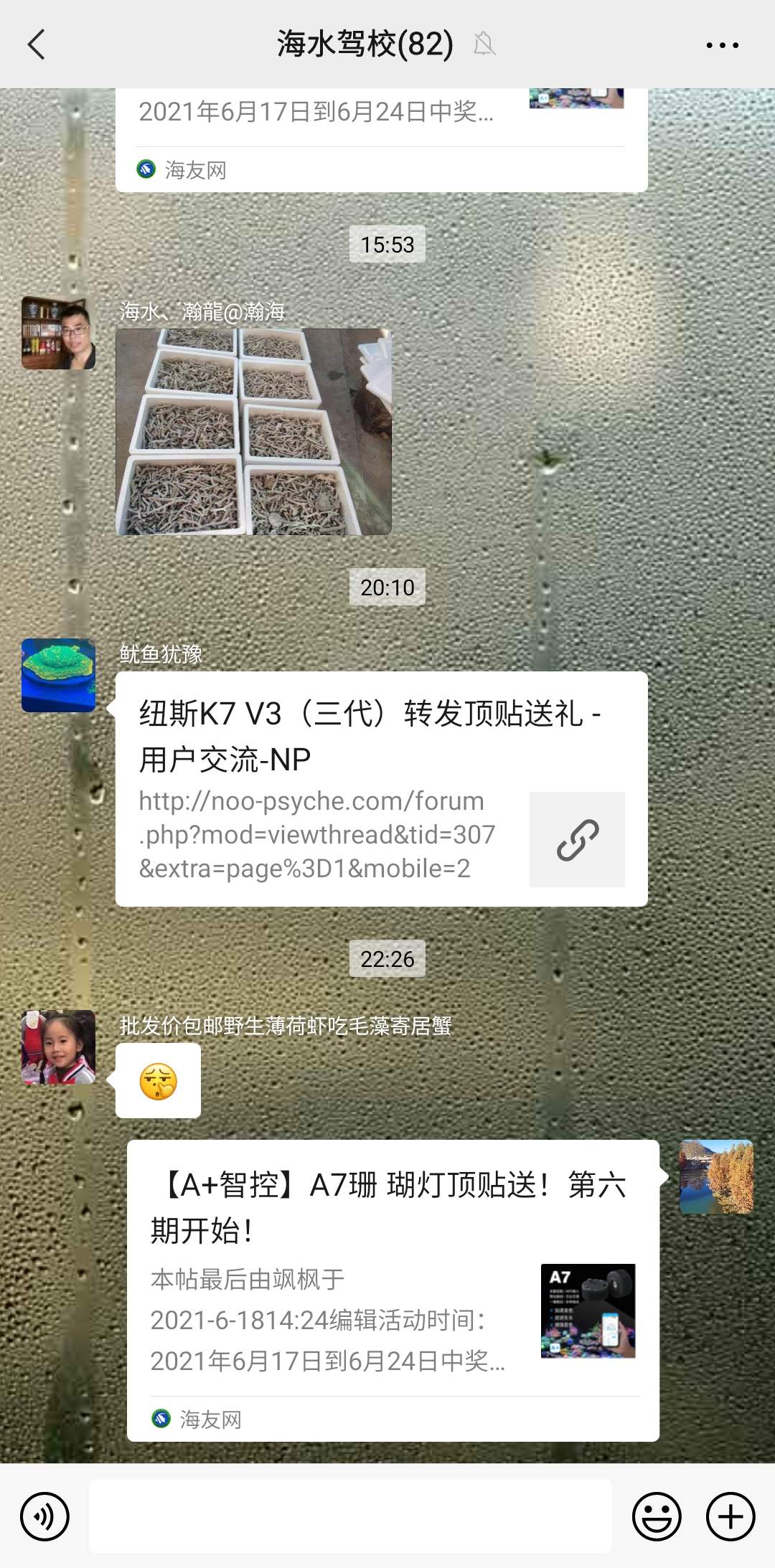The width and height of the screenshot is (775, 1568).
Task: Switch to voice message input
Action: point(44,1516)
